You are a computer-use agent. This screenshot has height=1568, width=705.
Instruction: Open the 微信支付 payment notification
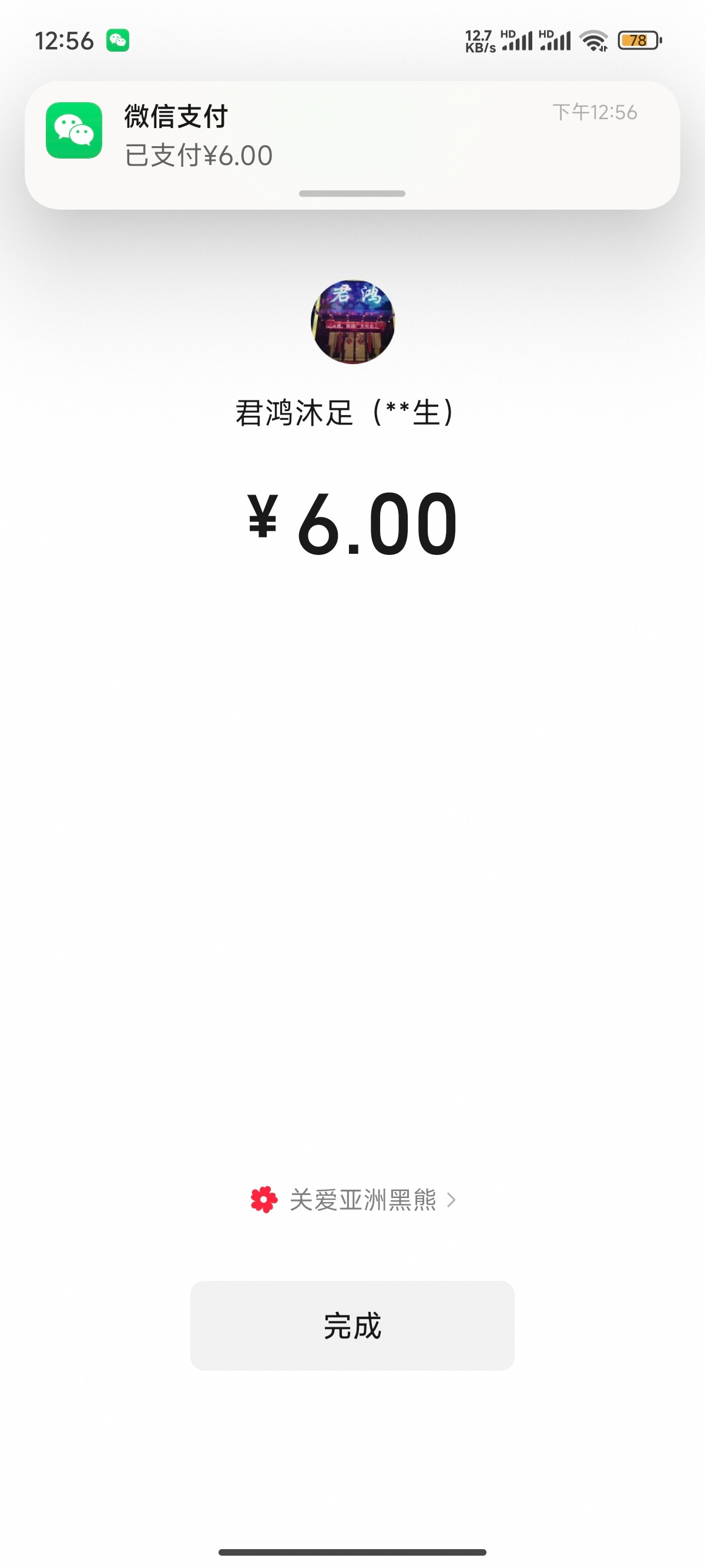point(351,137)
